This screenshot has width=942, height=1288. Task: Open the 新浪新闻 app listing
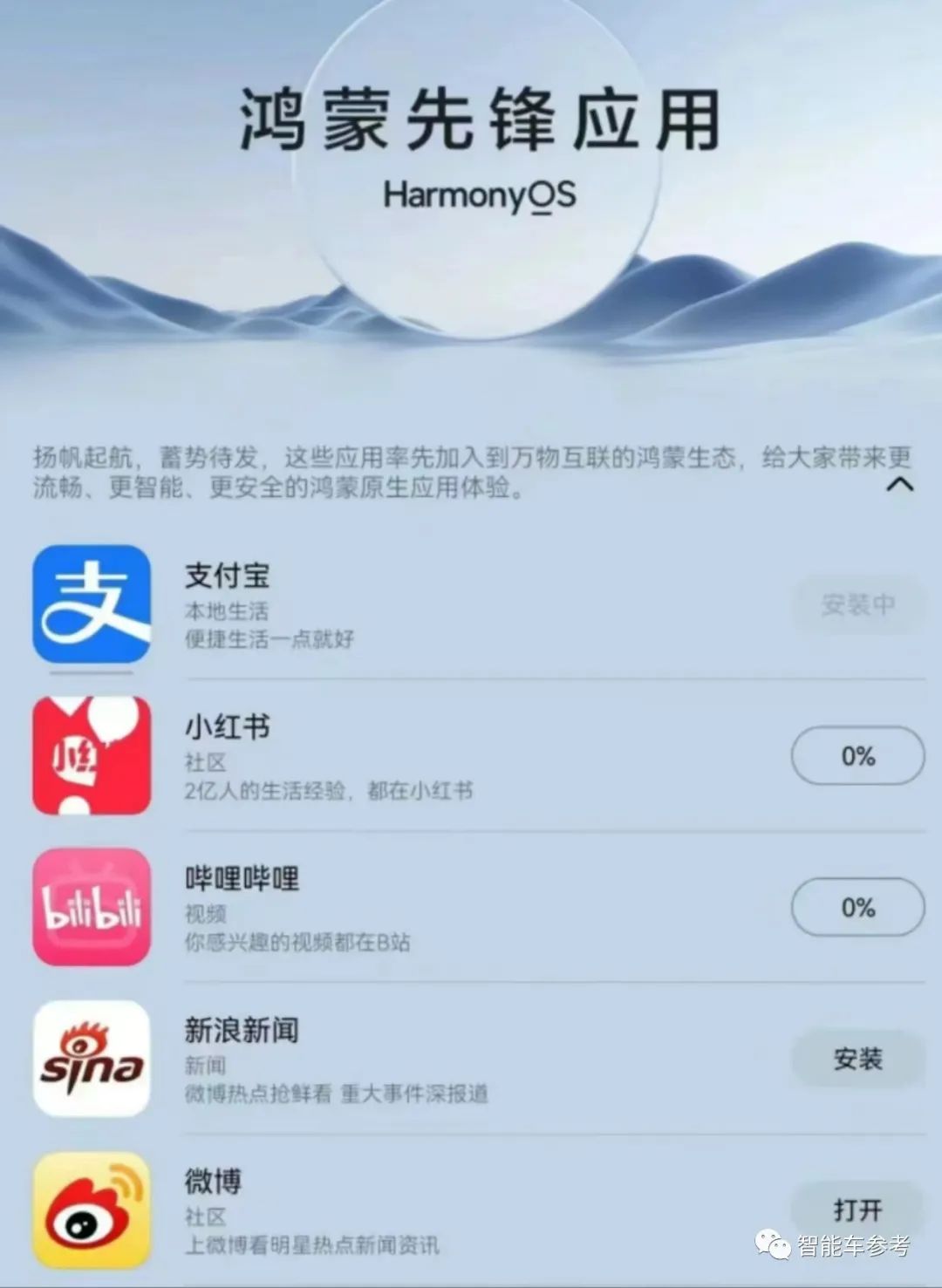pos(242,1030)
